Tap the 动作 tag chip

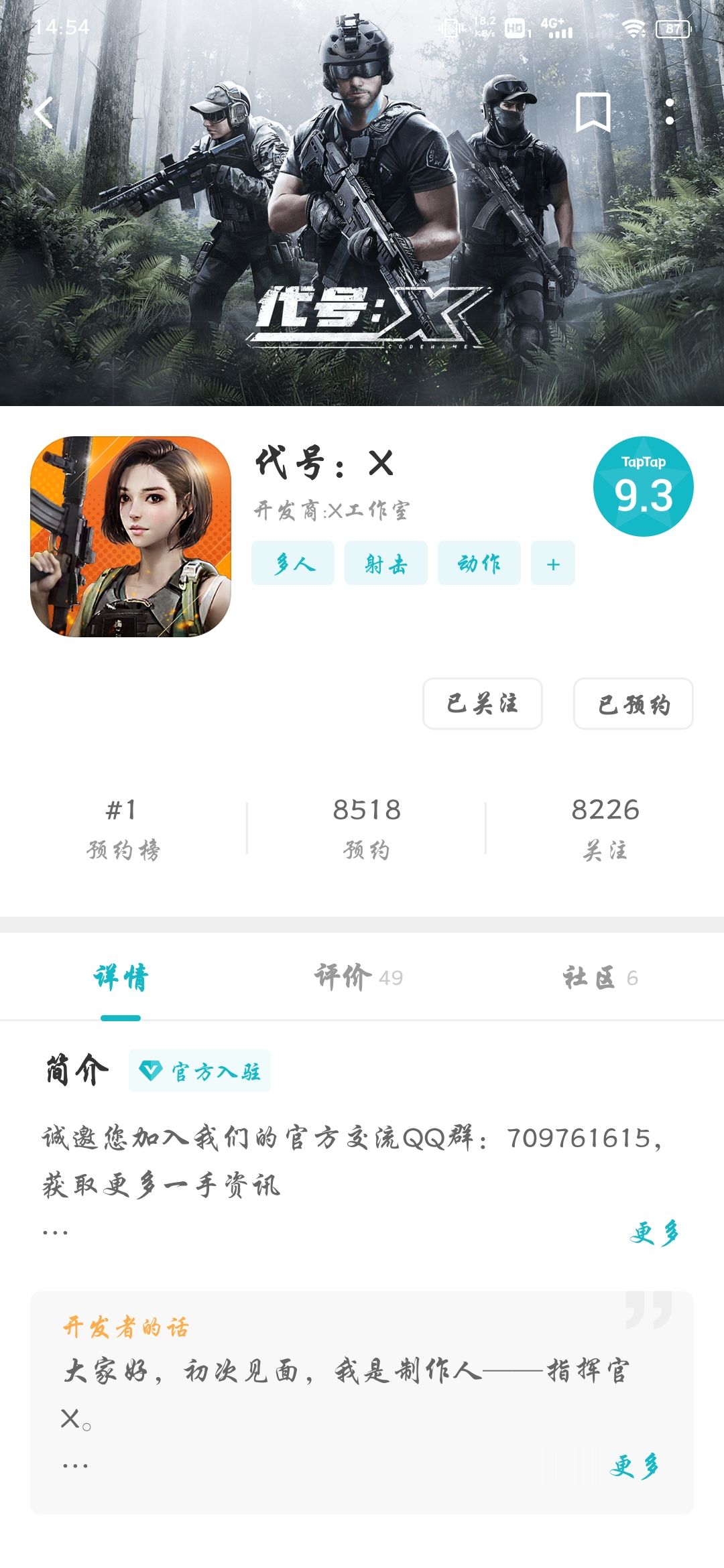(479, 564)
